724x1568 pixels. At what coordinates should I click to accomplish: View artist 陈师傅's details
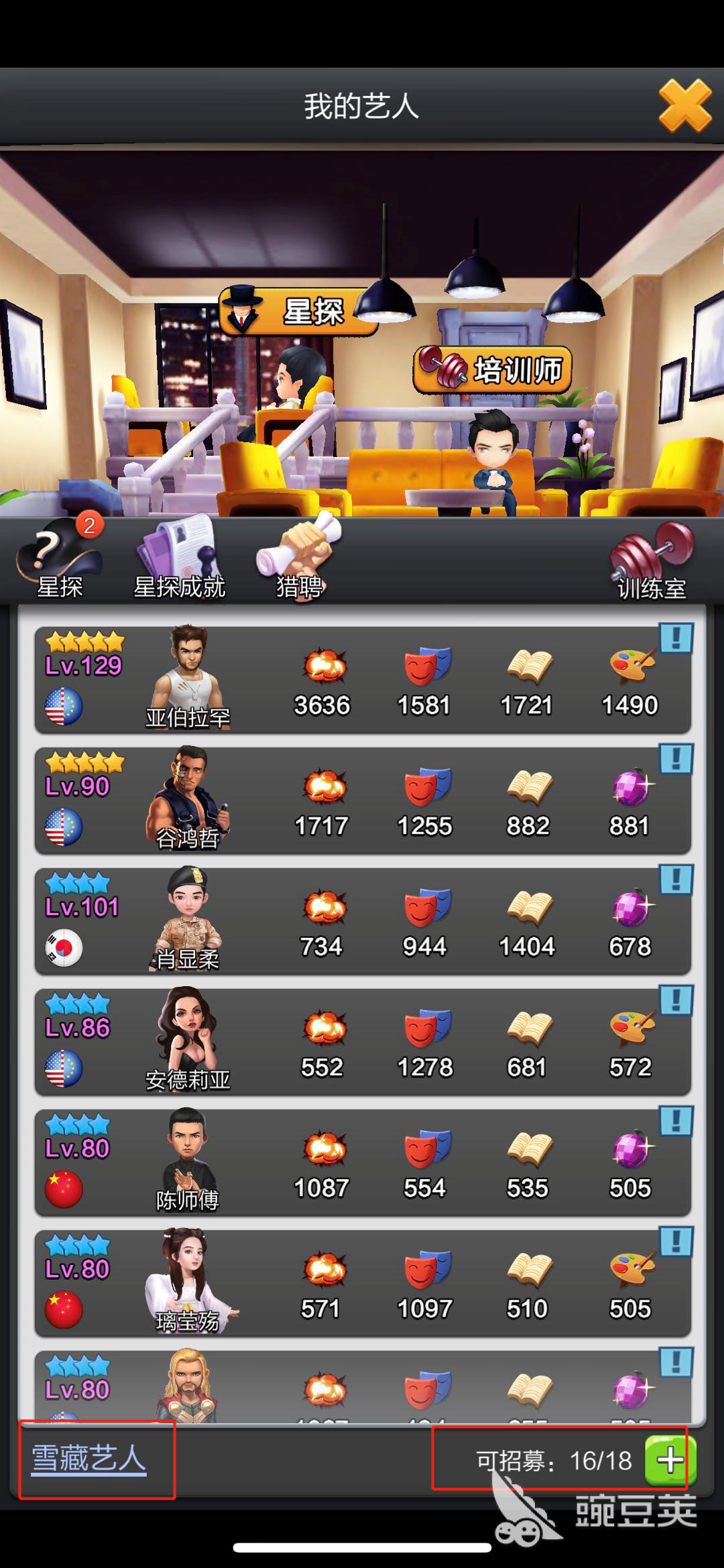point(362,1163)
